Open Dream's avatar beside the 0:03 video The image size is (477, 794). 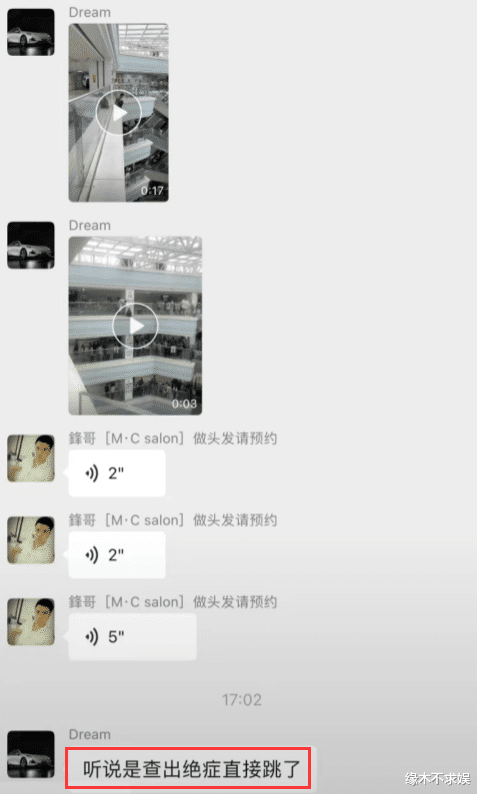(31, 245)
